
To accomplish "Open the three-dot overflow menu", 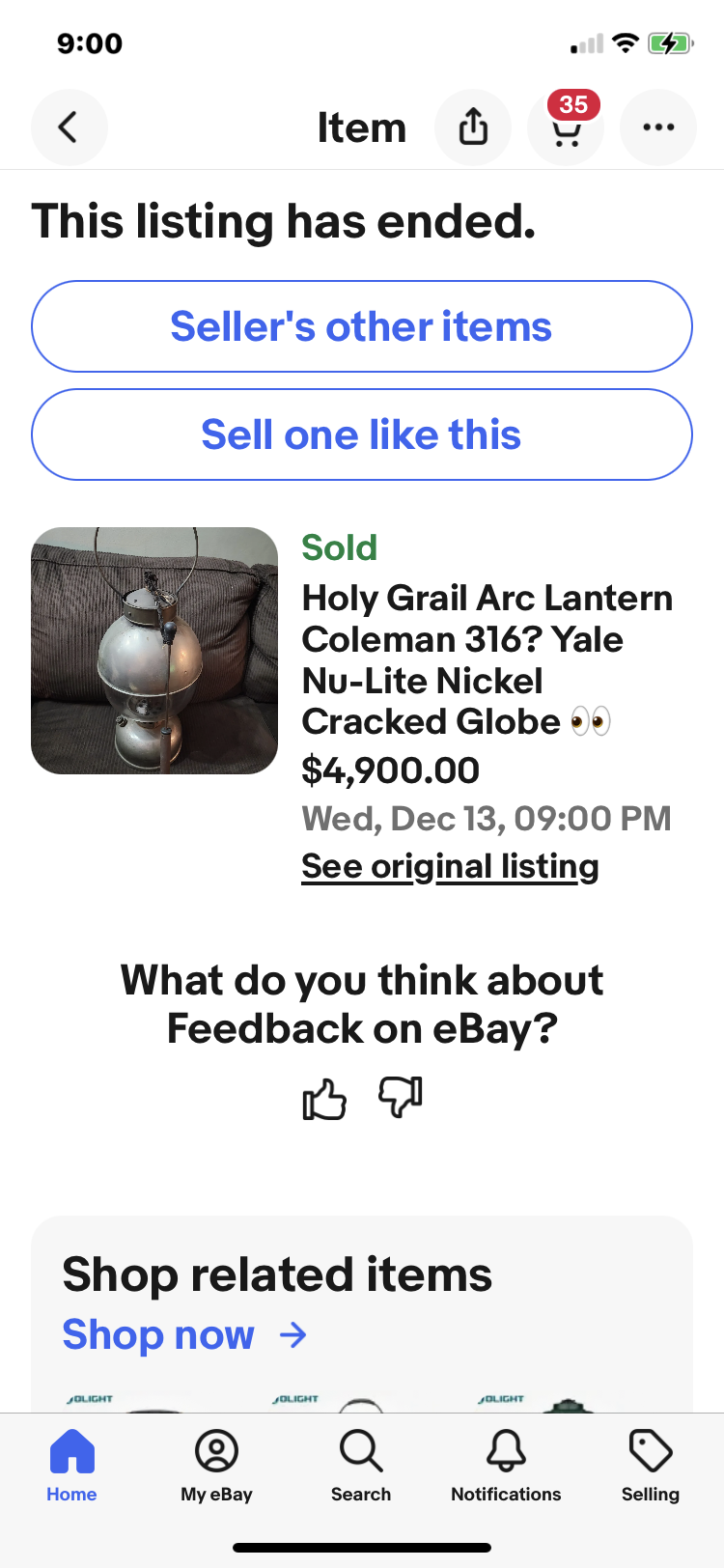I will (x=657, y=127).
